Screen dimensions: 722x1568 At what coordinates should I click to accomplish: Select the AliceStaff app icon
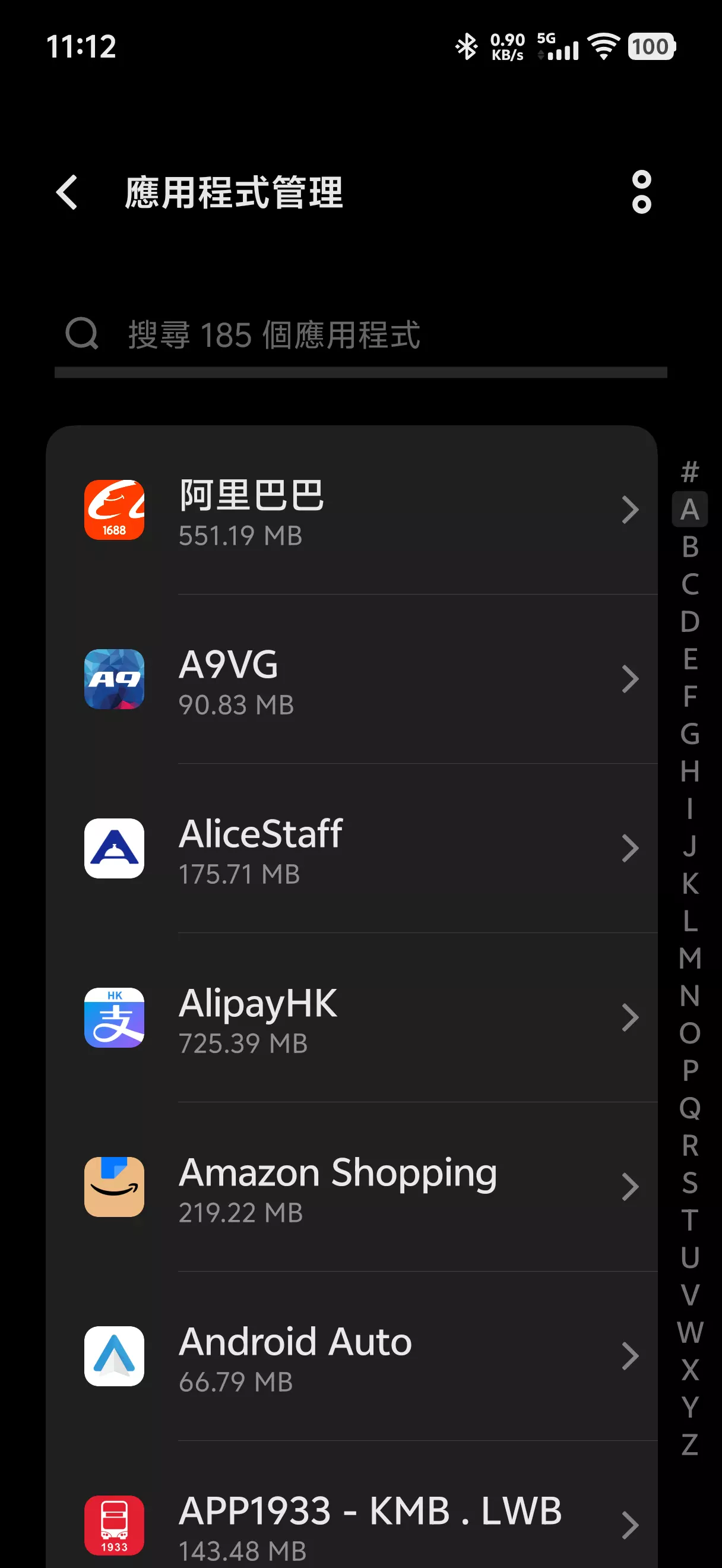click(114, 849)
